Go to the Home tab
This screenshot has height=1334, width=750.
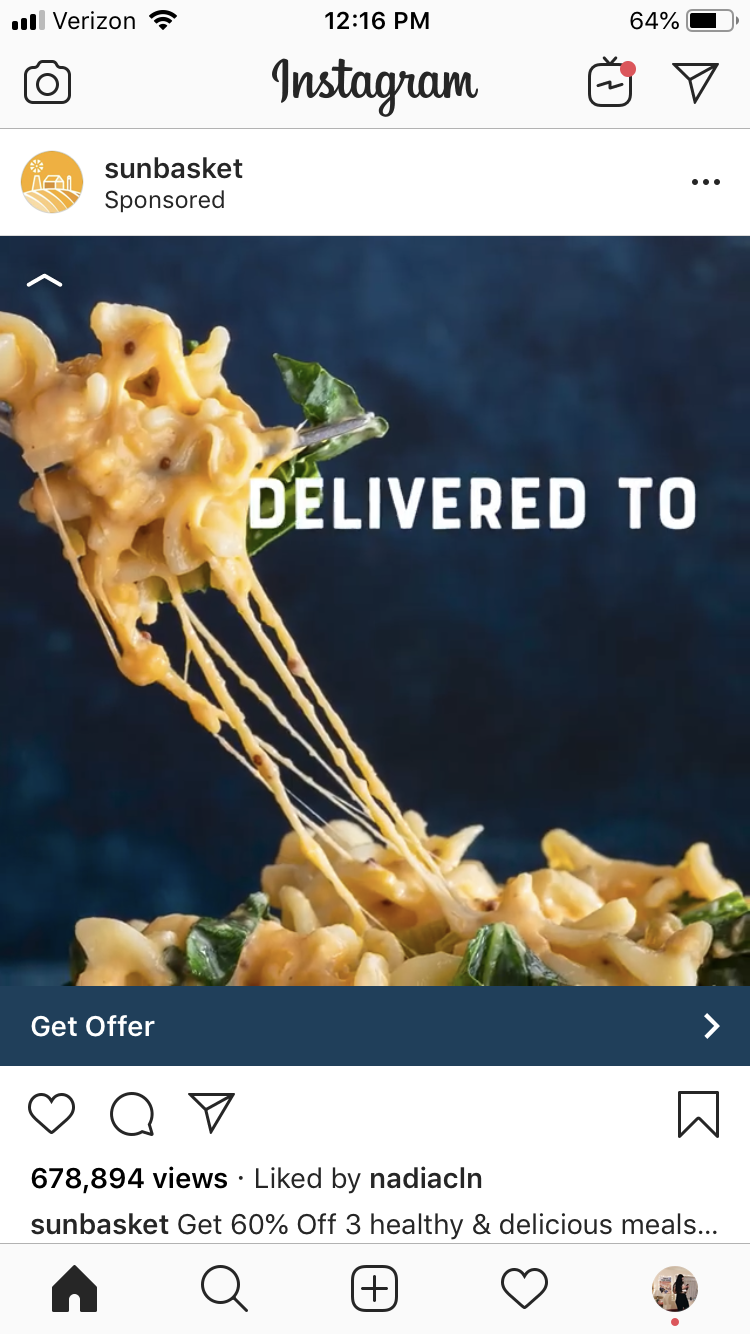(x=75, y=1289)
